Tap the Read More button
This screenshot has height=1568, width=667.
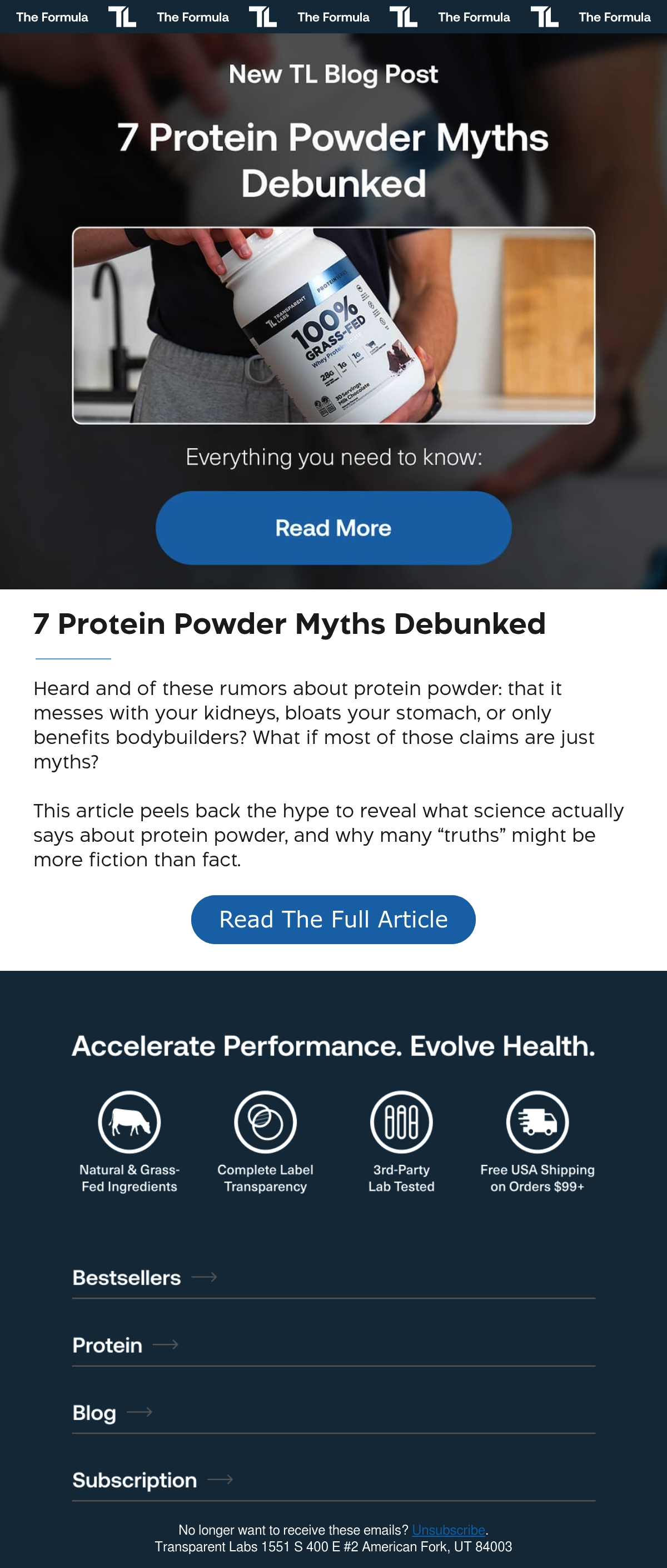(333, 528)
